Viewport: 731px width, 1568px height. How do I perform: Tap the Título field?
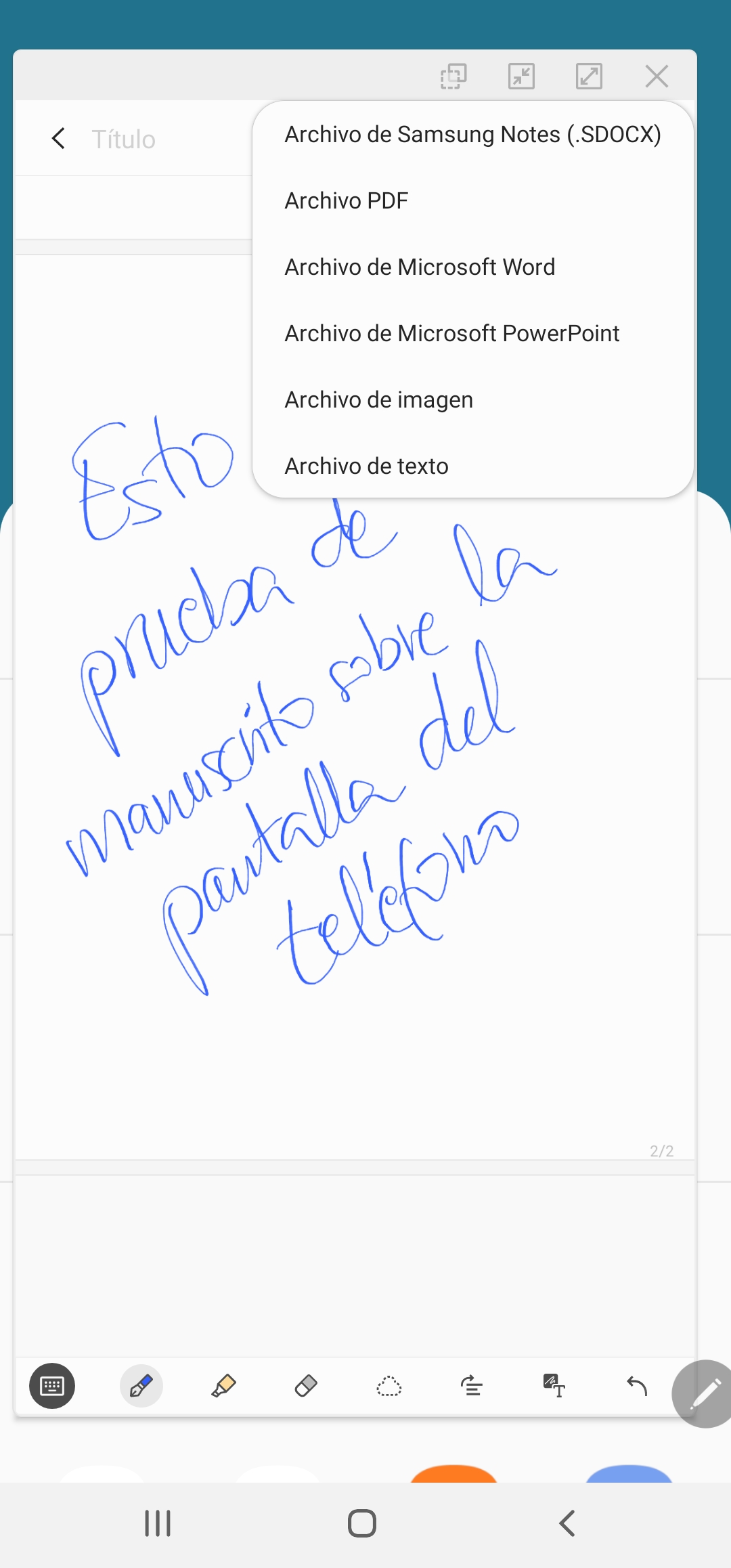pyautogui.click(x=124, y=139)
